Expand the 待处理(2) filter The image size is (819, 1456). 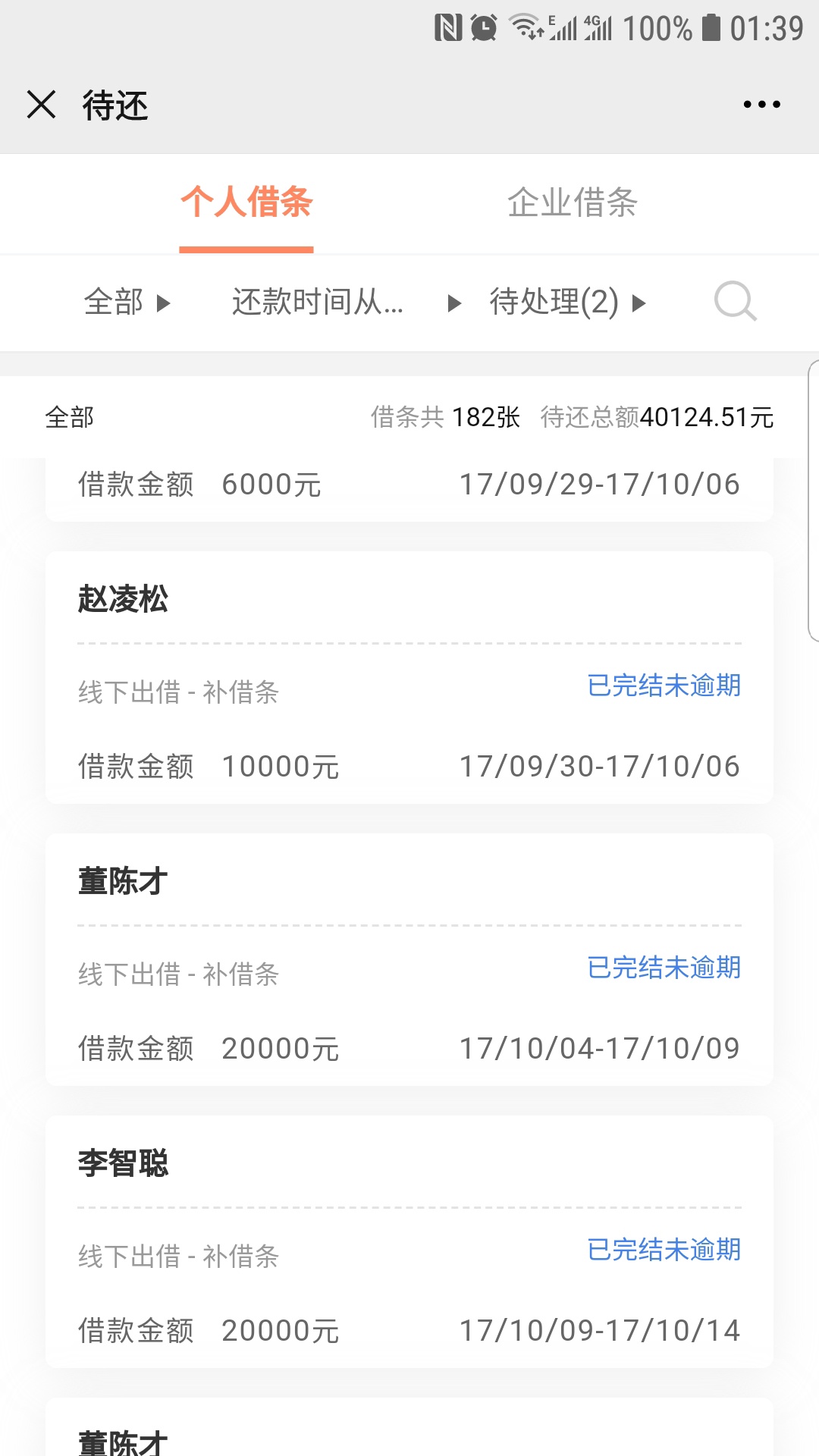568,303
